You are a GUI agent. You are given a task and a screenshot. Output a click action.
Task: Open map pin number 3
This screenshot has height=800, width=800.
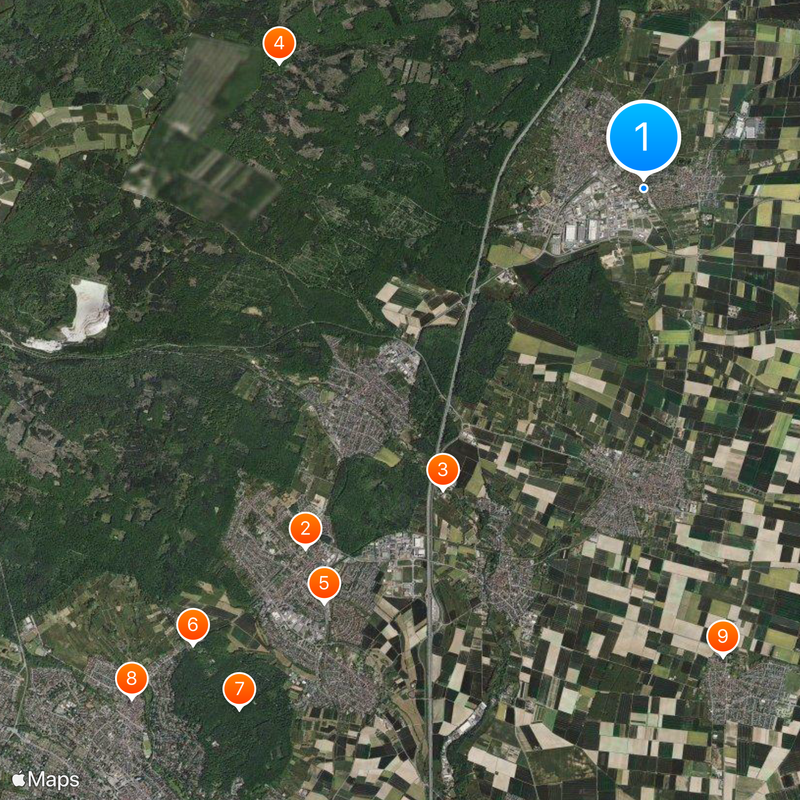(443, 469)
